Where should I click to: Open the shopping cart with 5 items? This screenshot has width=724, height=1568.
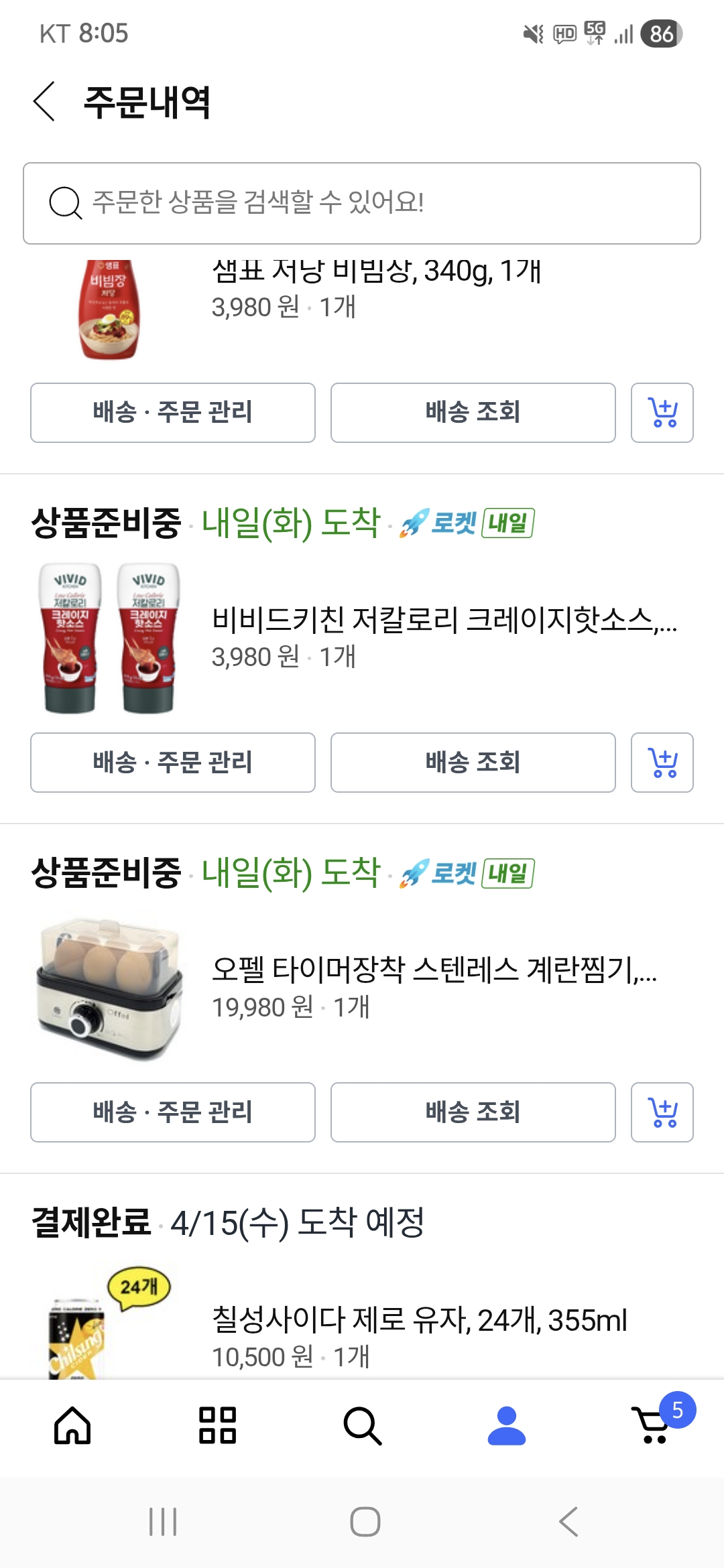tap(654, 1425)
